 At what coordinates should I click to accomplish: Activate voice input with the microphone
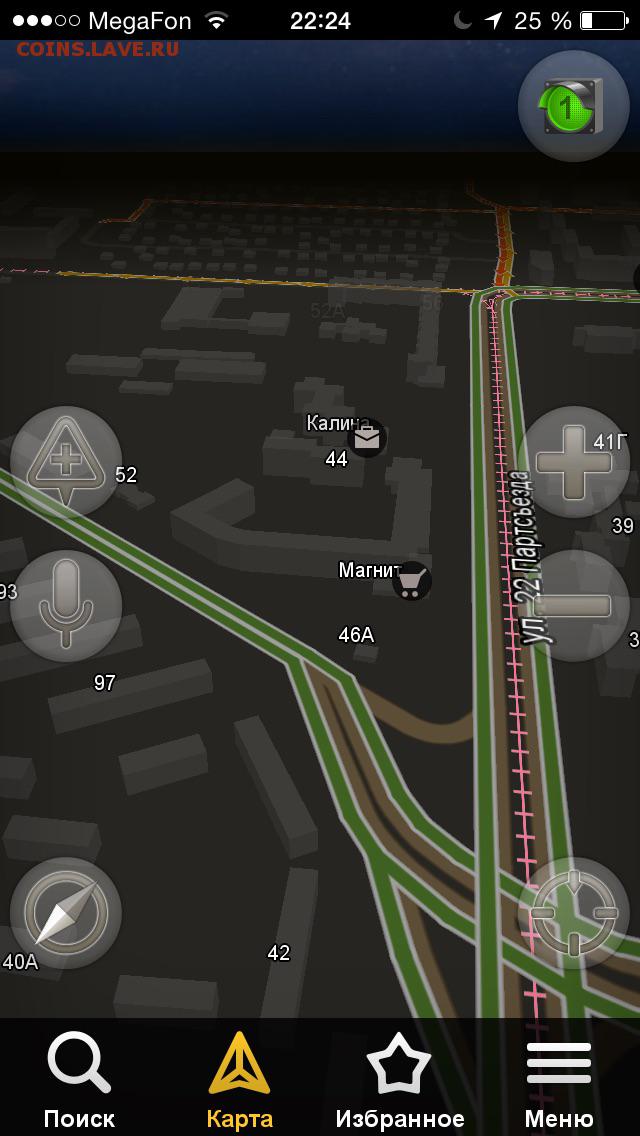coord(66,606)
